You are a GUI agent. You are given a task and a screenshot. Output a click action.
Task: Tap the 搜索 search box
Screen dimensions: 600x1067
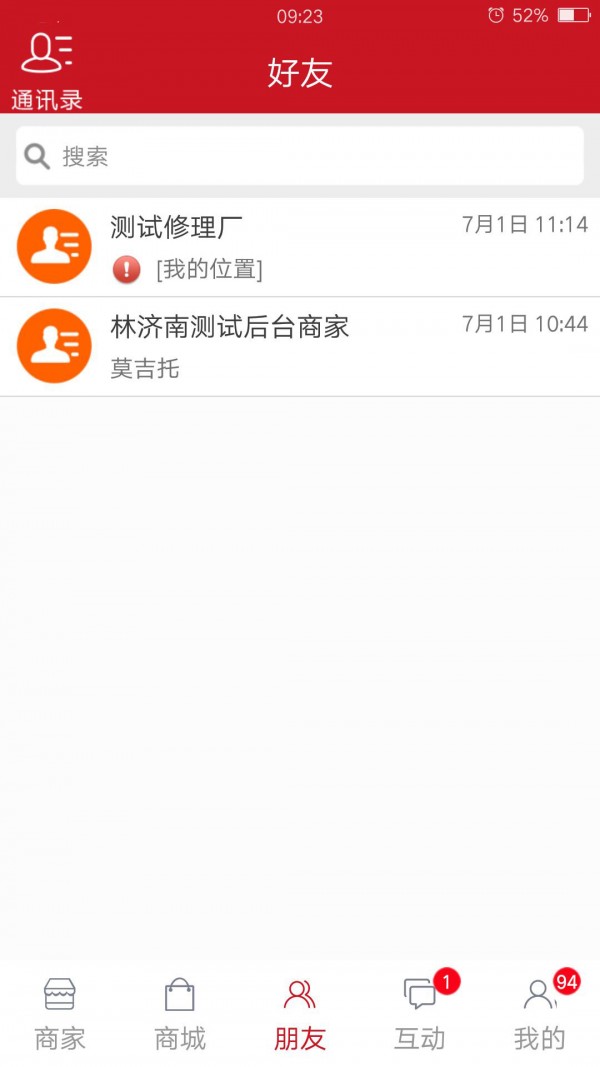click(300, 156)
